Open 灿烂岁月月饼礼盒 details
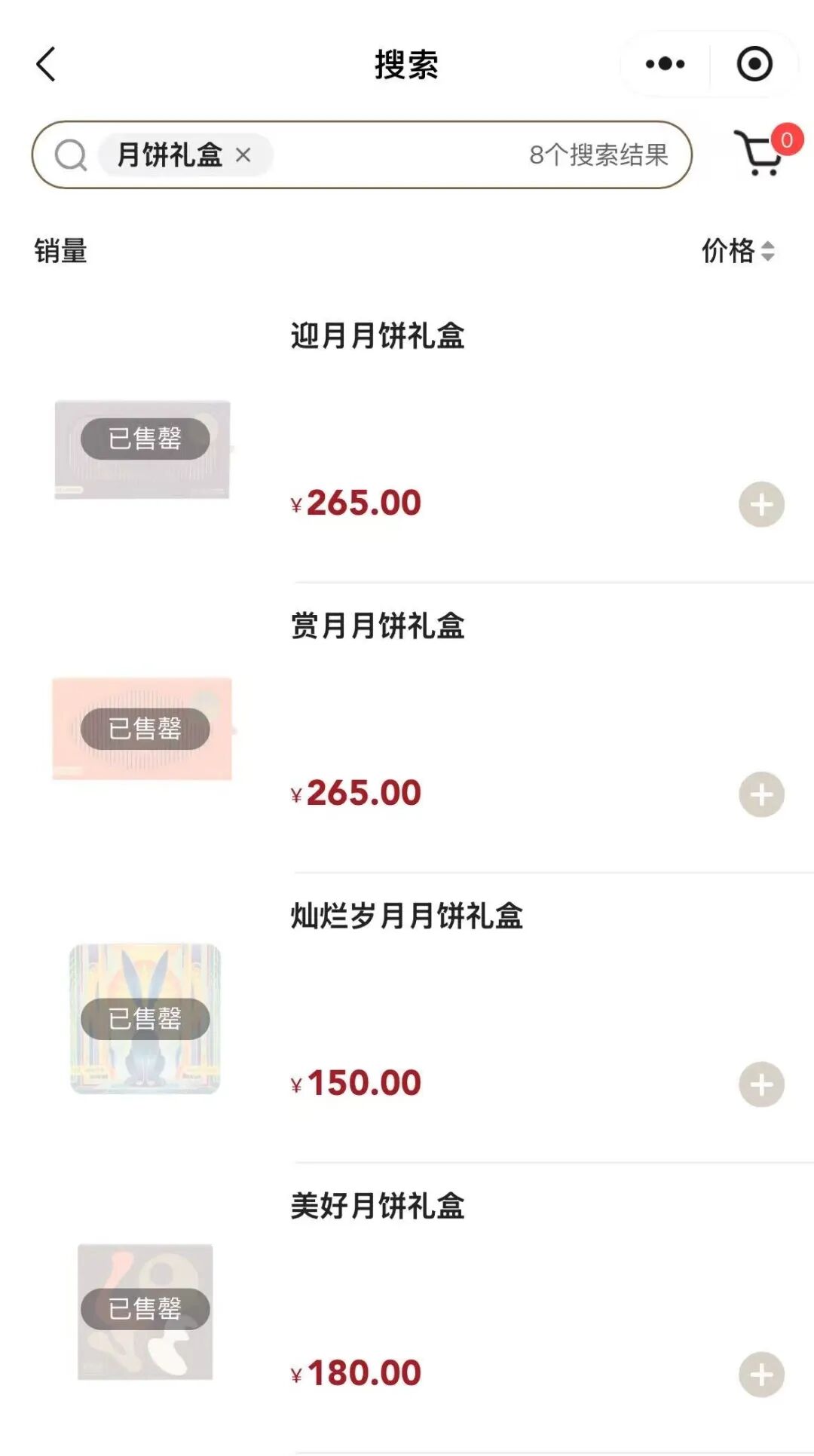814x1456 pixels. [x=406, y=916]
